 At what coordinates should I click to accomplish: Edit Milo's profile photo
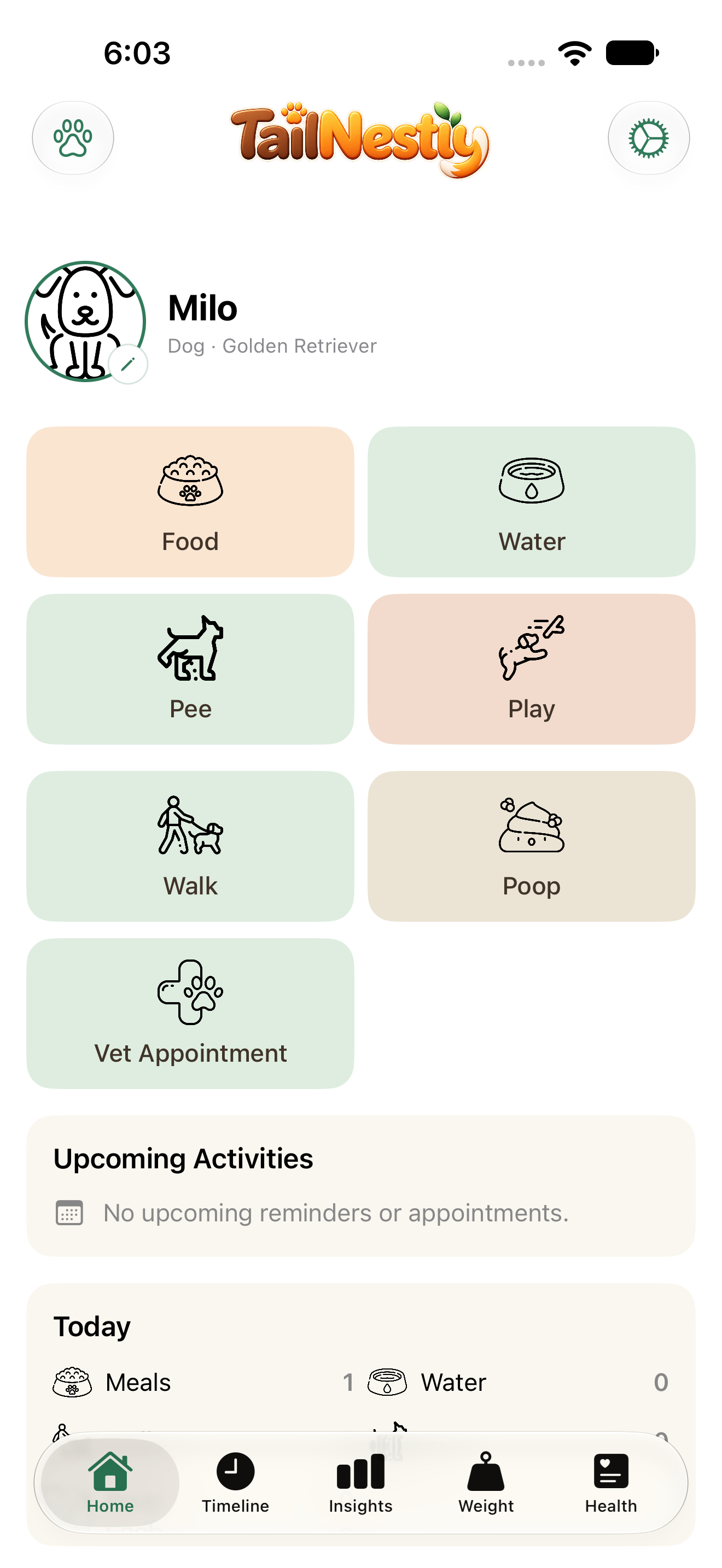coord(128,364)
